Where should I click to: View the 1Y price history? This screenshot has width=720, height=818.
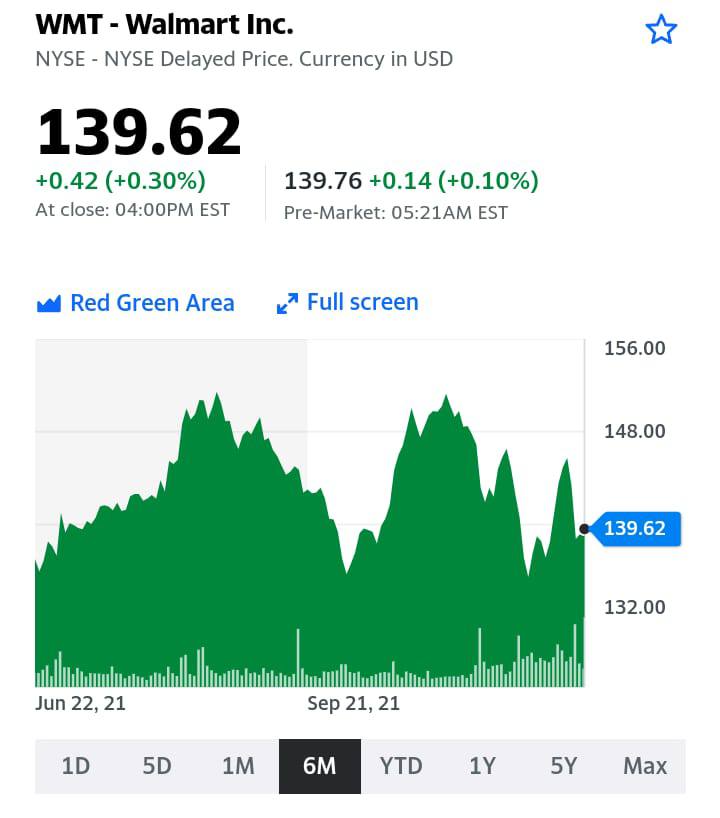click(x=482, y=766)
